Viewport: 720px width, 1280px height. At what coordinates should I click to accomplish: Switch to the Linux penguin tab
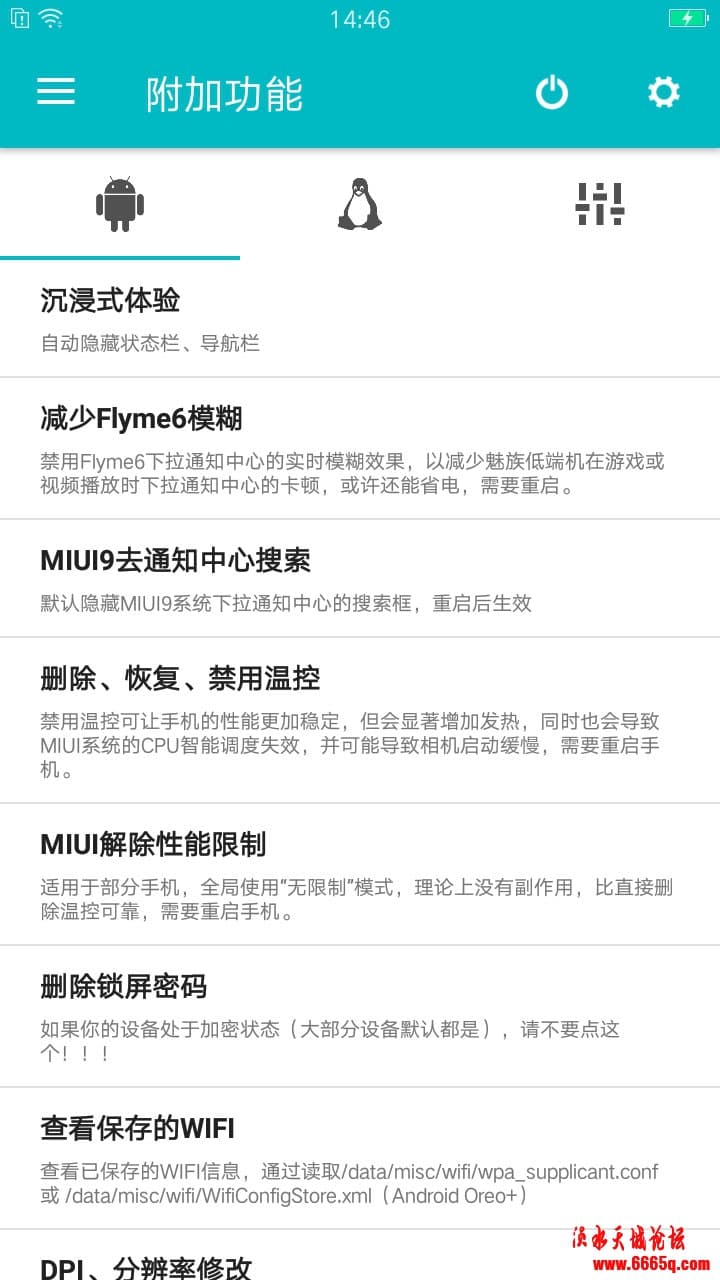360,204
